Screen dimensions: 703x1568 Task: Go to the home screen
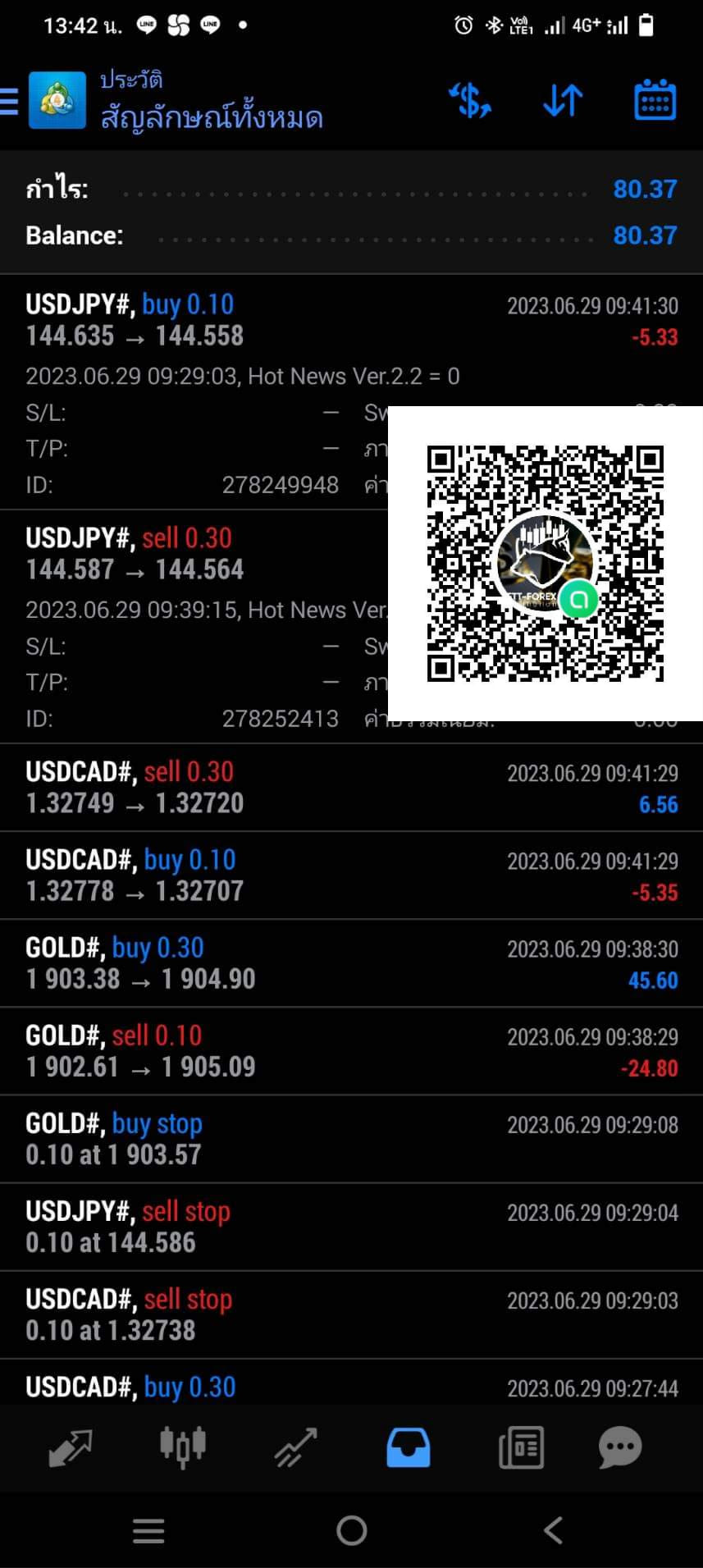point(352,1530)
